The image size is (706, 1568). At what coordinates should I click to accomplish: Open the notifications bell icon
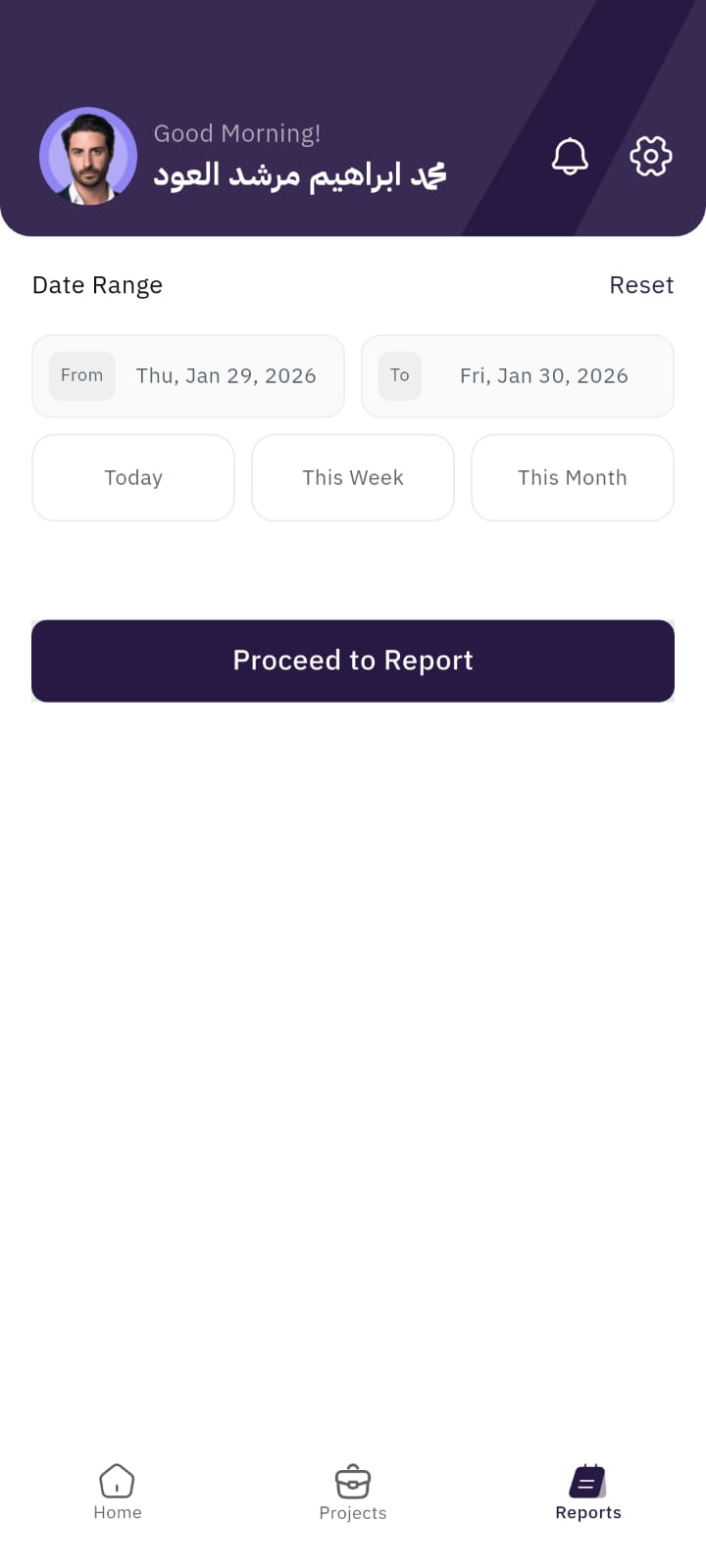[570, 156]
